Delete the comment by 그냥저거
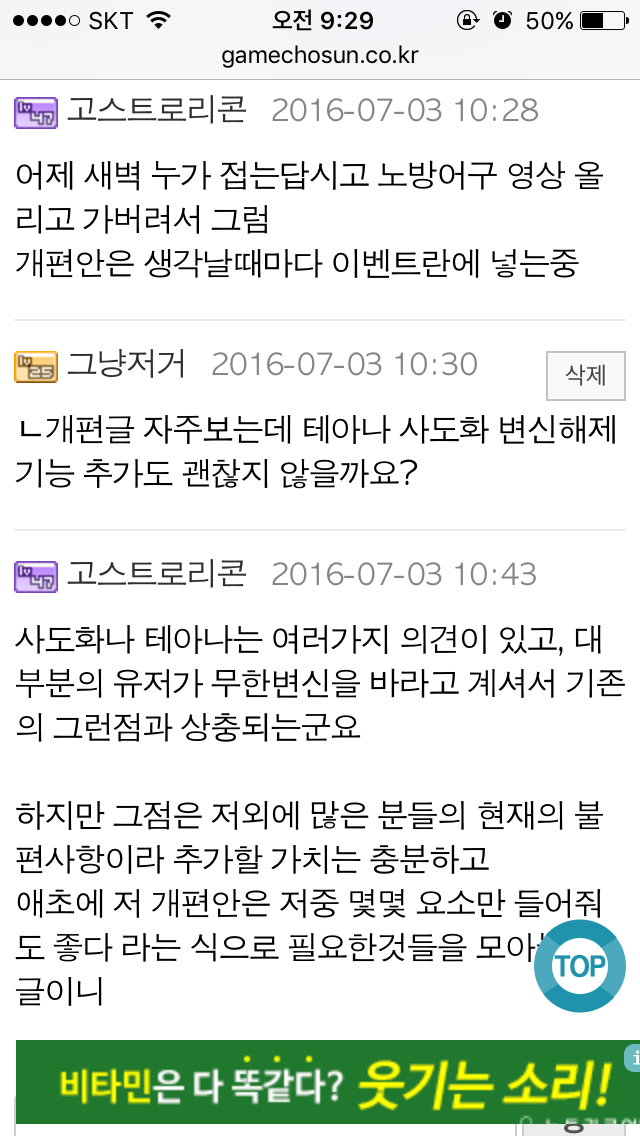The width and height of the screenshot is (640, 1136). [x=585, y=376]
